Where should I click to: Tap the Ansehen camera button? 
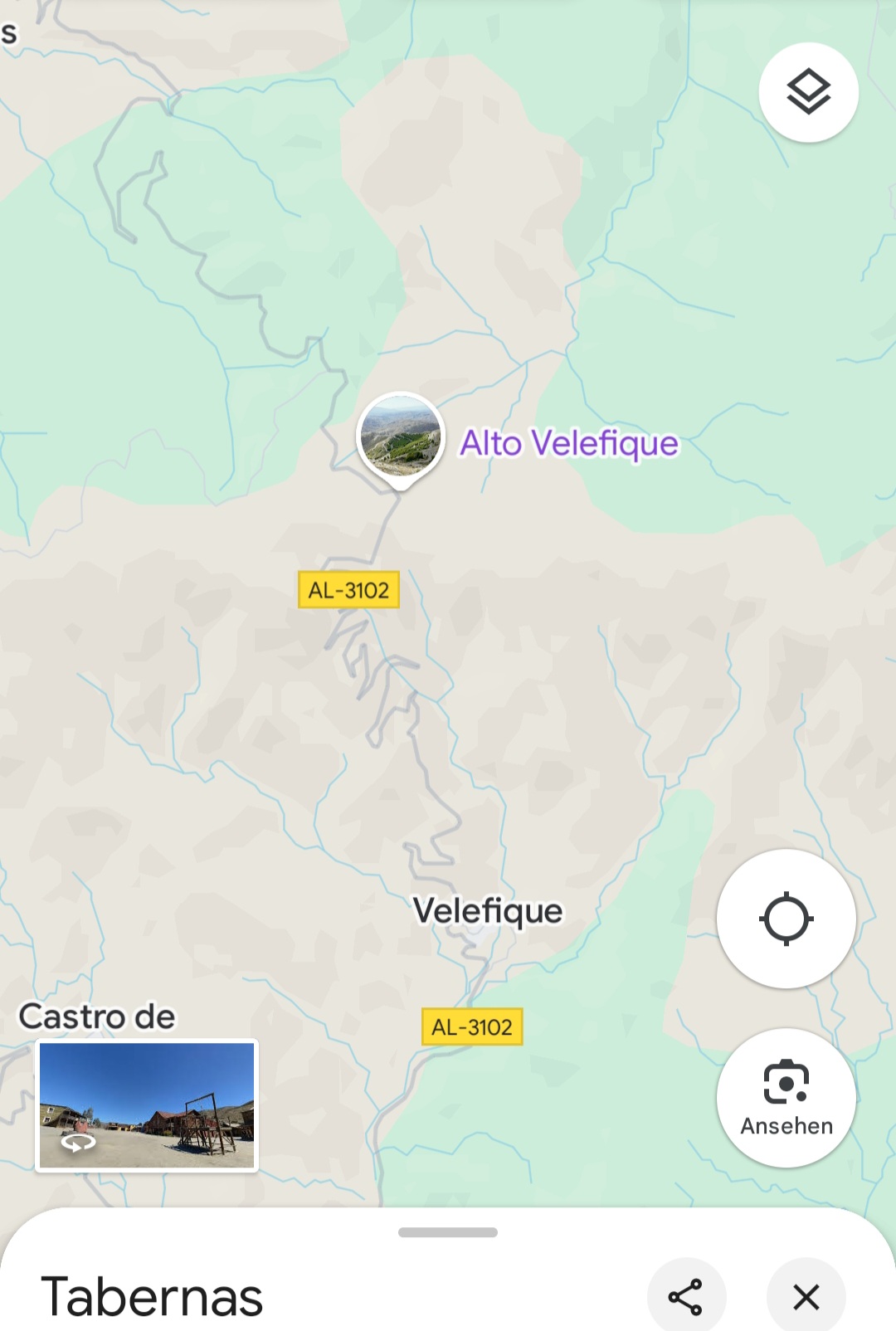[x=786, y=1098]
